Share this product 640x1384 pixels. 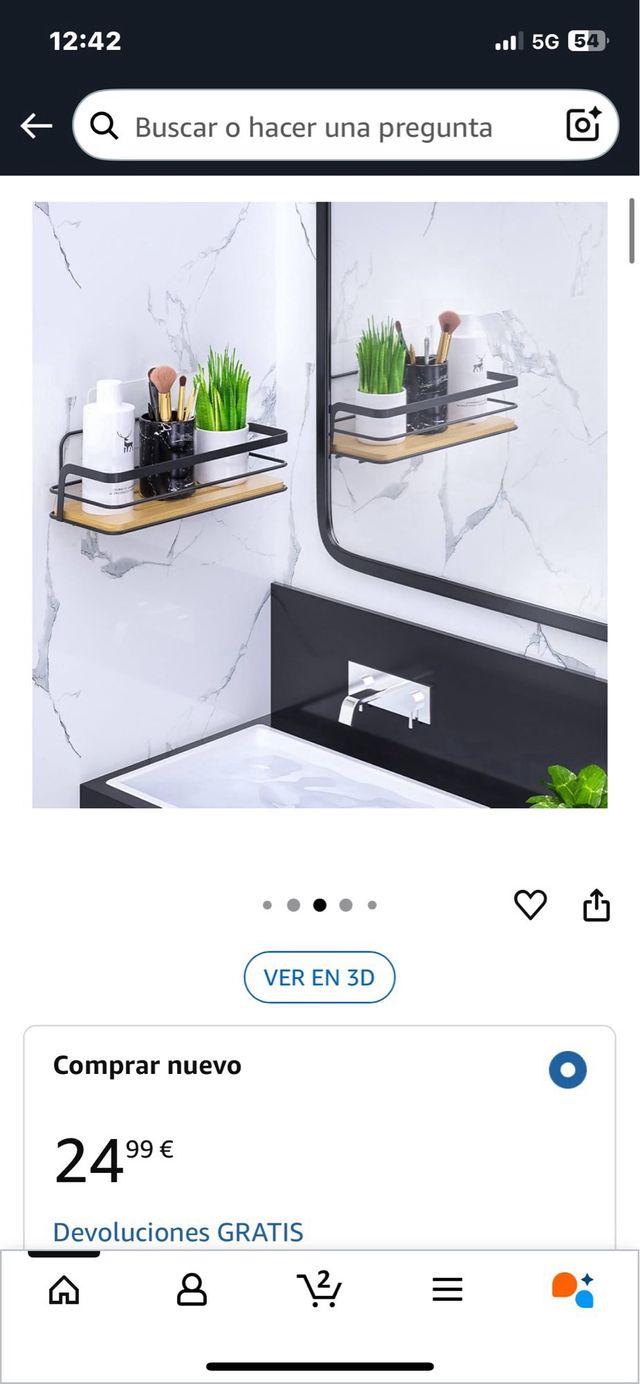596,905
